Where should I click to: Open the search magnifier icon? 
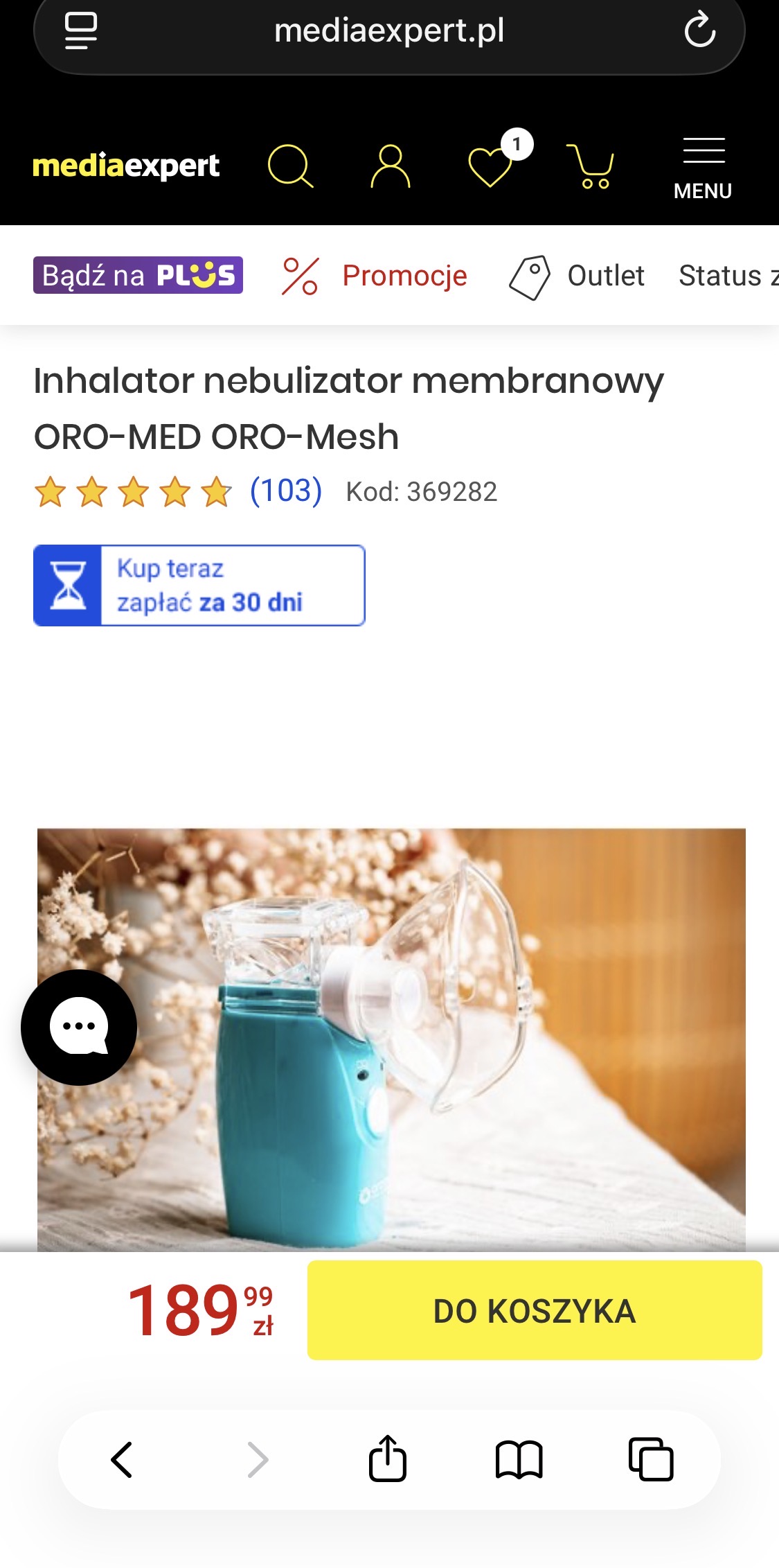tap(290, 166)
